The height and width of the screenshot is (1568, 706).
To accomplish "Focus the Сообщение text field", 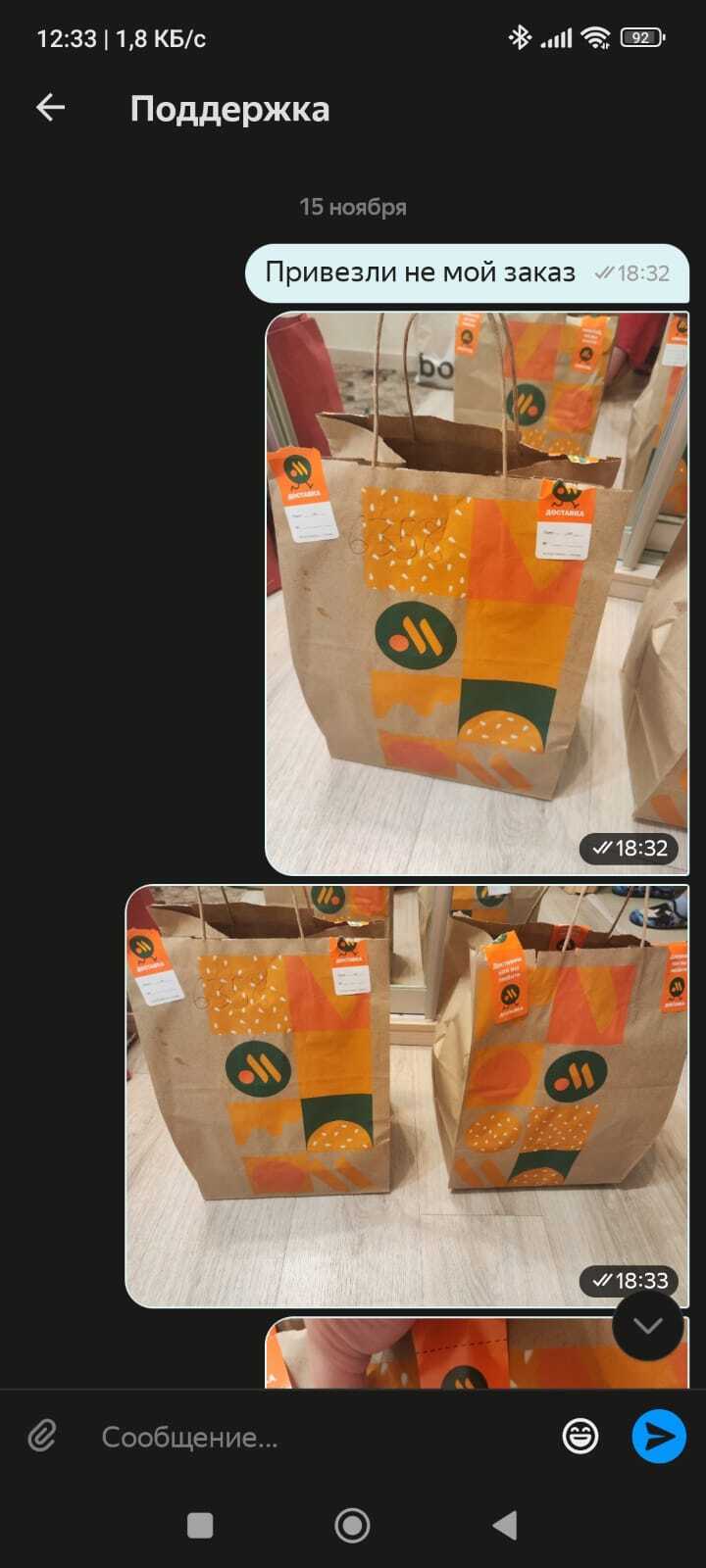I will pyautogui.click(x=314, y=1437).
